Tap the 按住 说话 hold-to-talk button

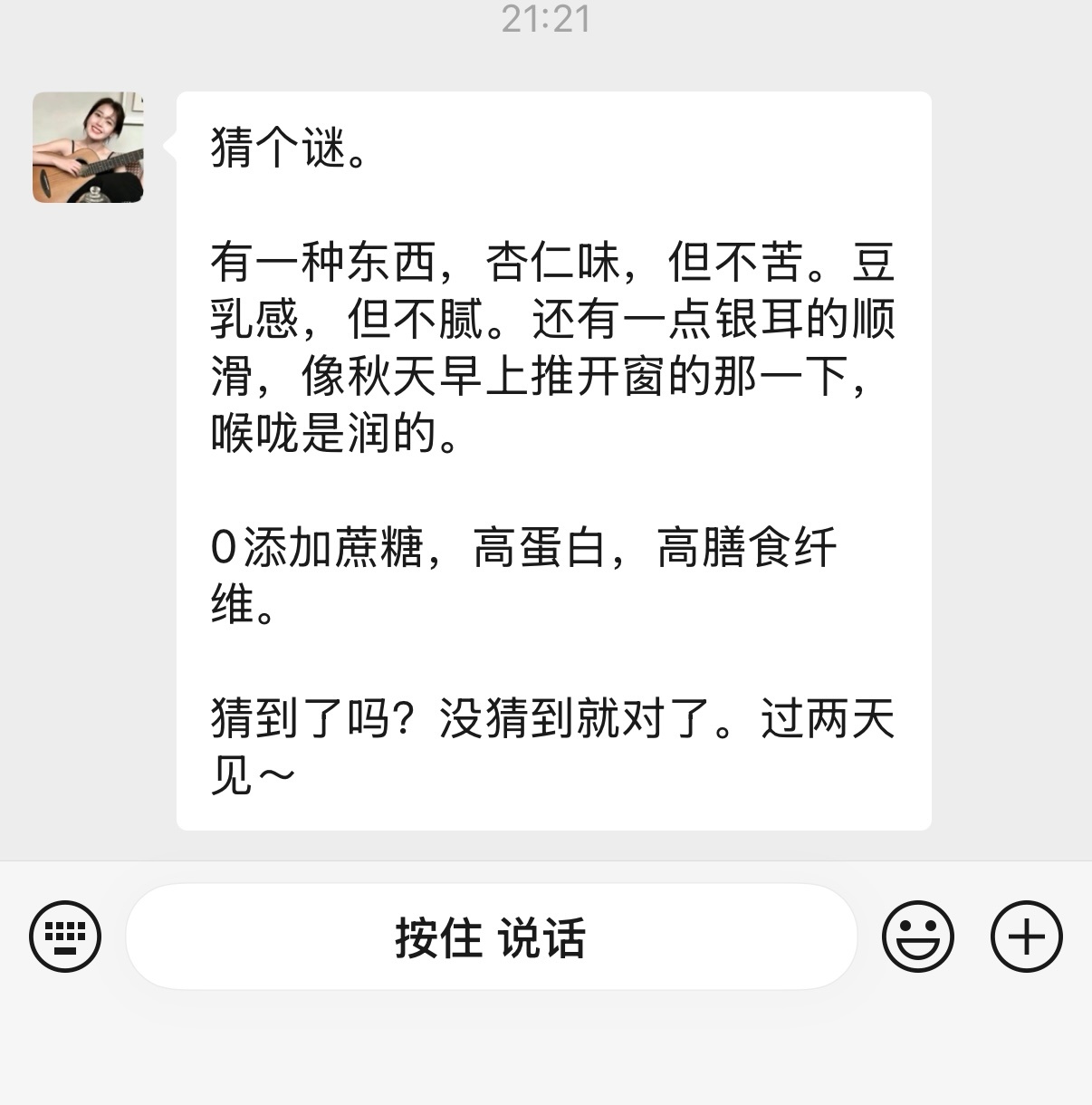tap(491, 937)
